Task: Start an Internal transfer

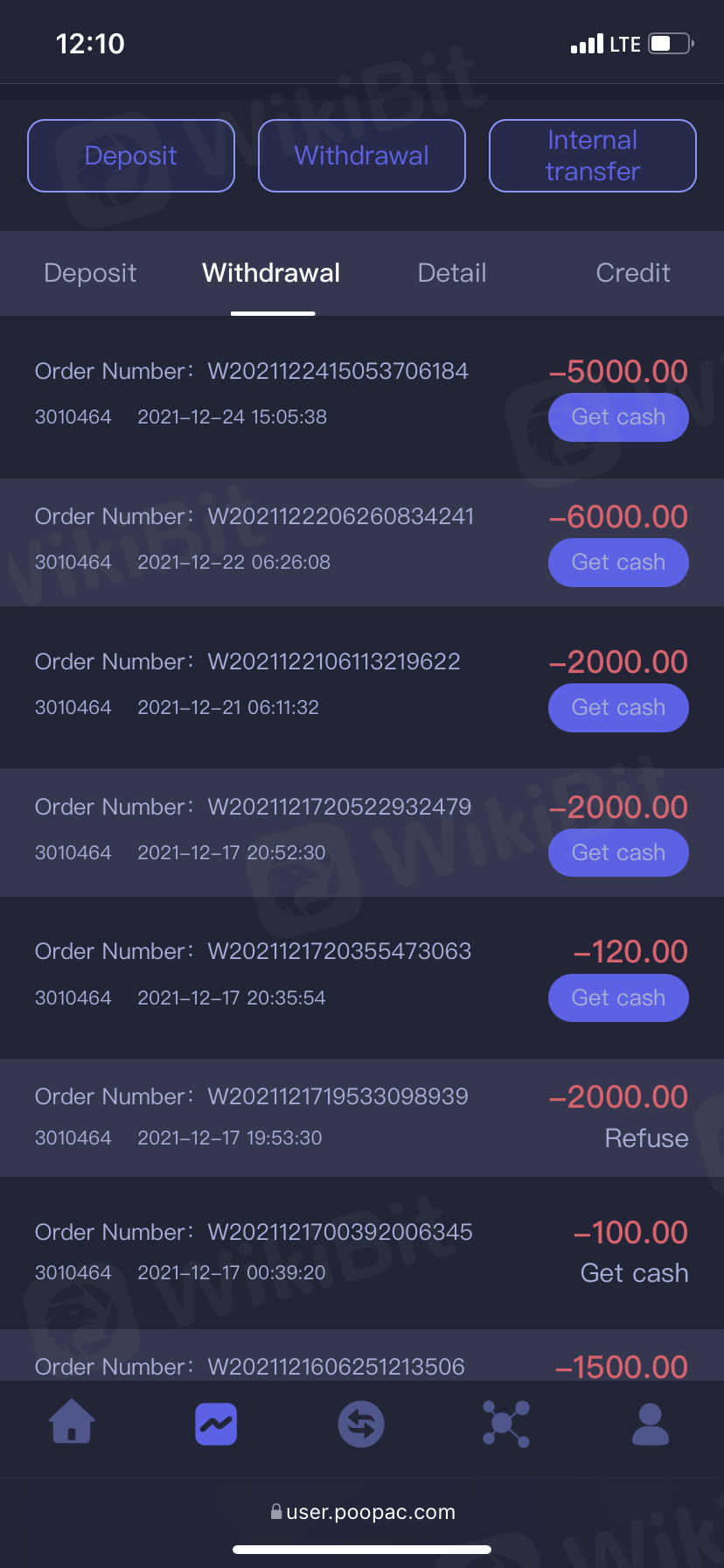Action: [x=592, y=156]
